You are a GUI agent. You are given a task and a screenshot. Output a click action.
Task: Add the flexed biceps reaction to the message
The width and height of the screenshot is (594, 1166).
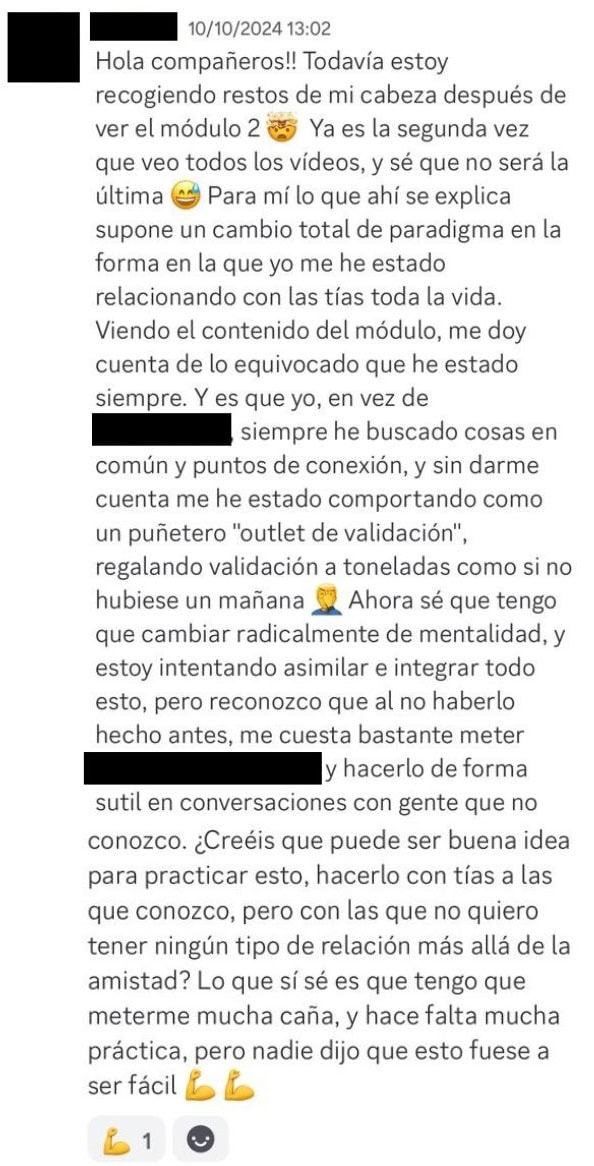(x=127, y=1139)
